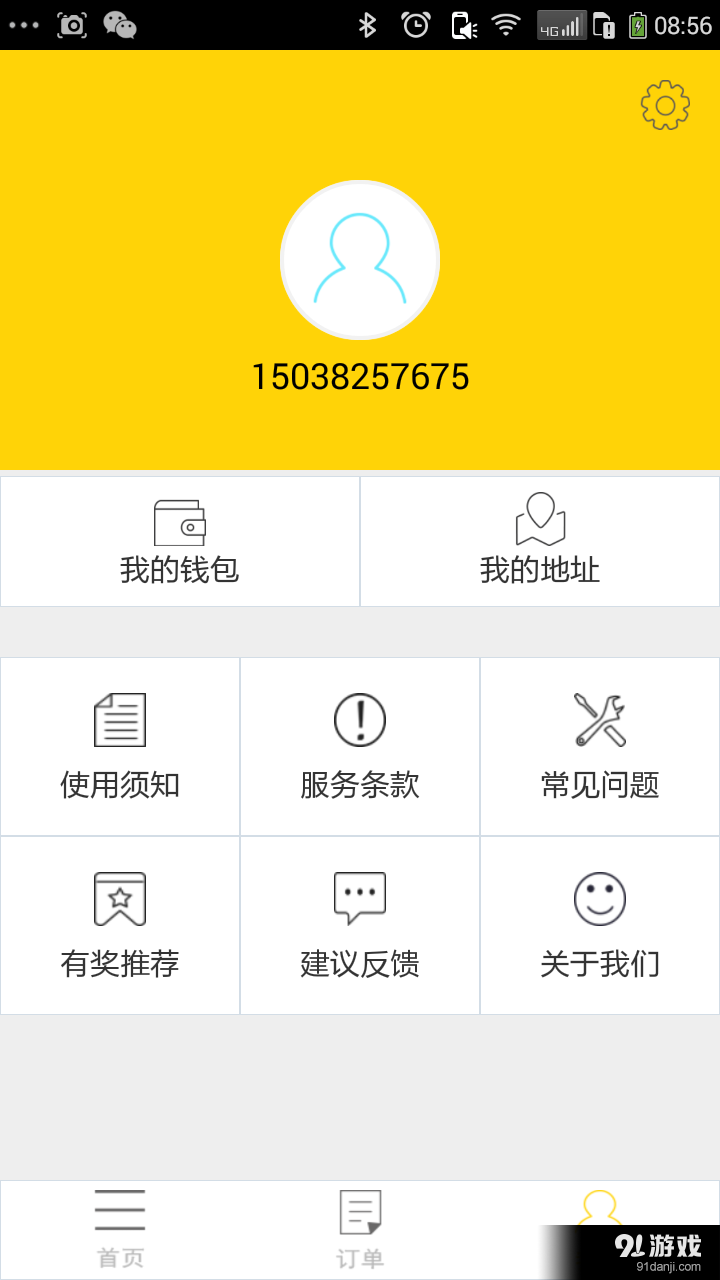Open 关于我们 smiley face icon
The image size is (720, 1280).
[x=600, y=898]
